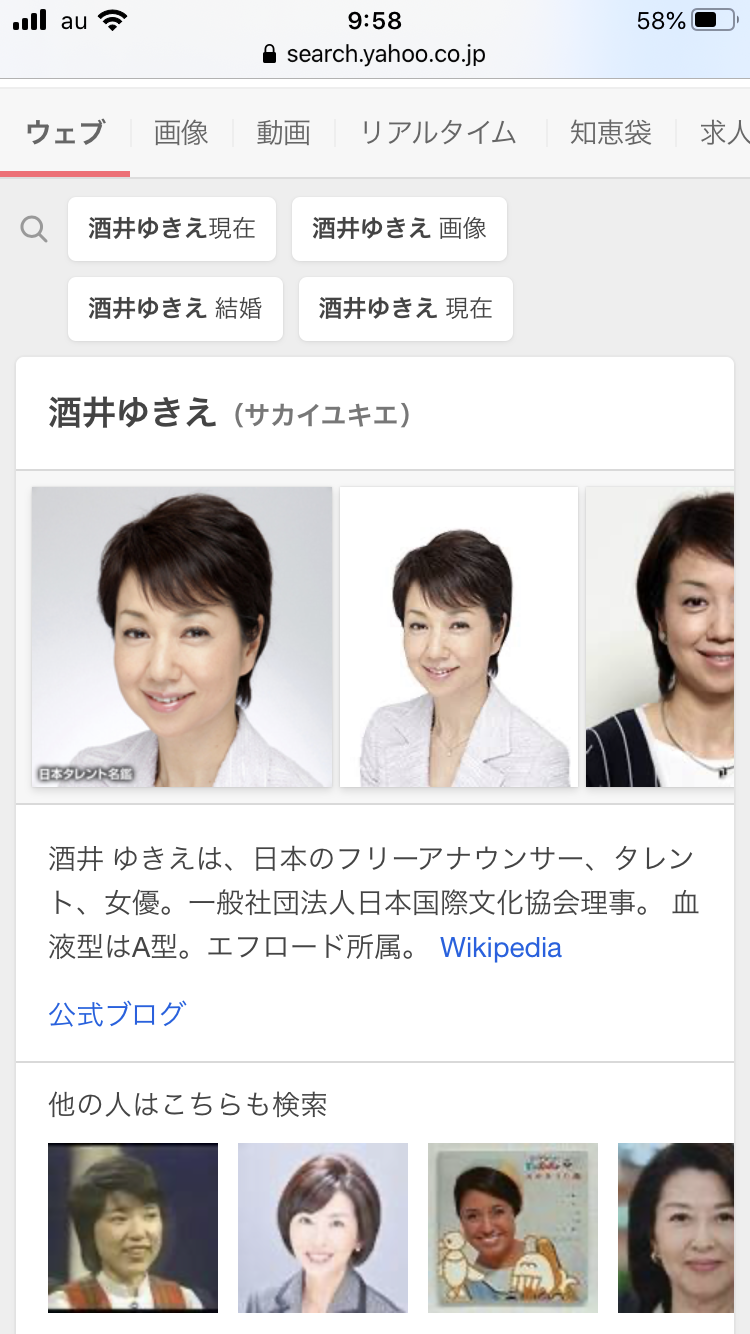Viewport: 750px width, 1334px height.
Task: Switch to the 画像 tab
Action: (x=181, y=133)
